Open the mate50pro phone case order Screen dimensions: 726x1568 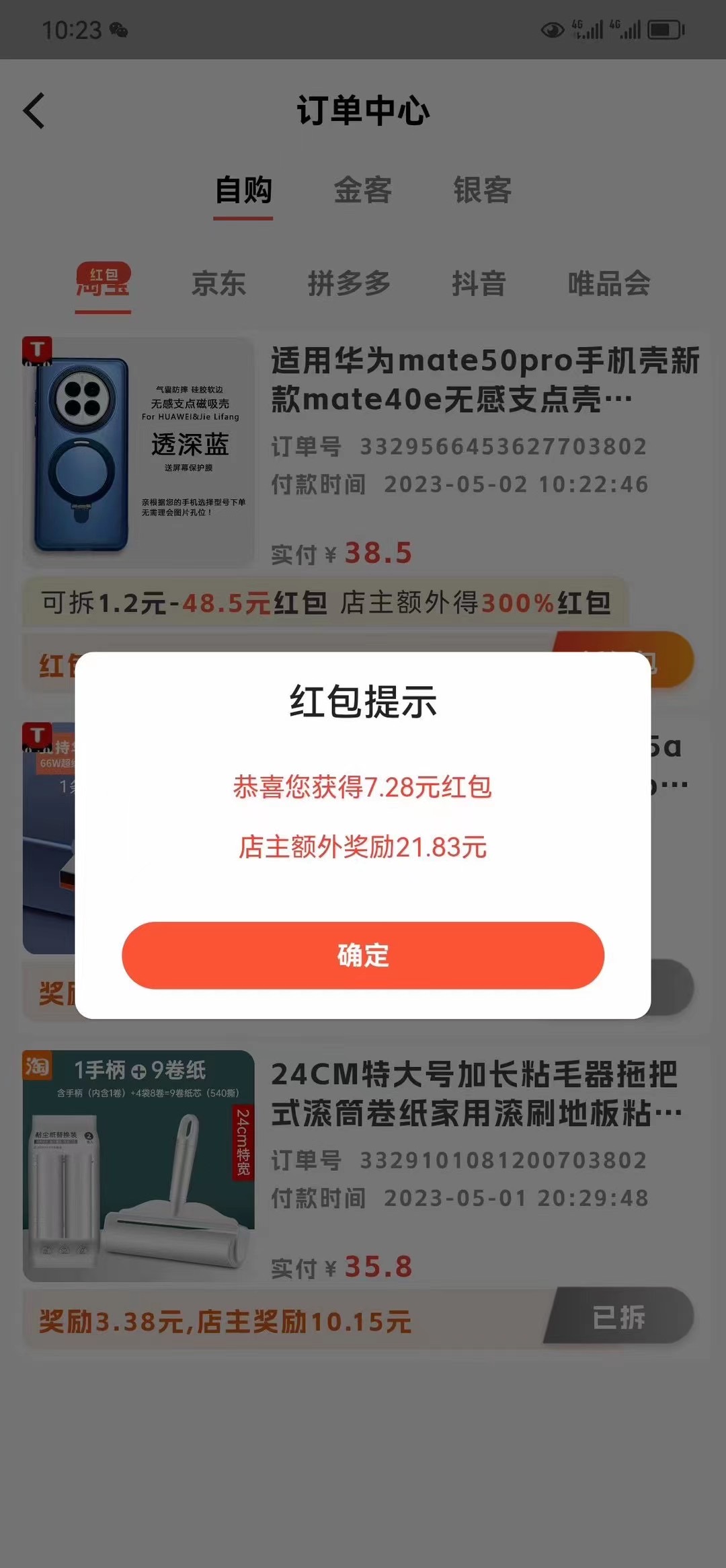(x=484, y=380)
